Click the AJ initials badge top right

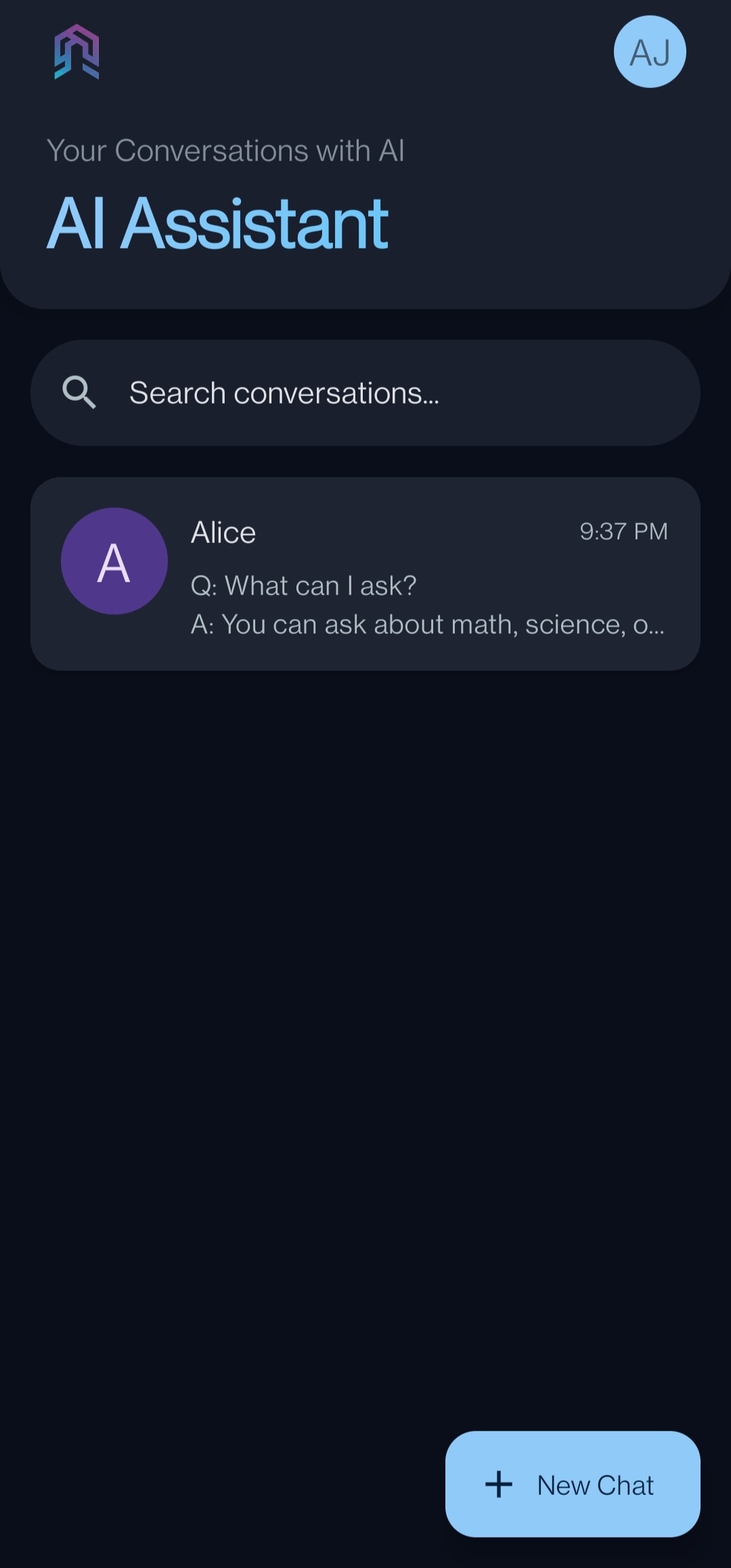[648, 51]
